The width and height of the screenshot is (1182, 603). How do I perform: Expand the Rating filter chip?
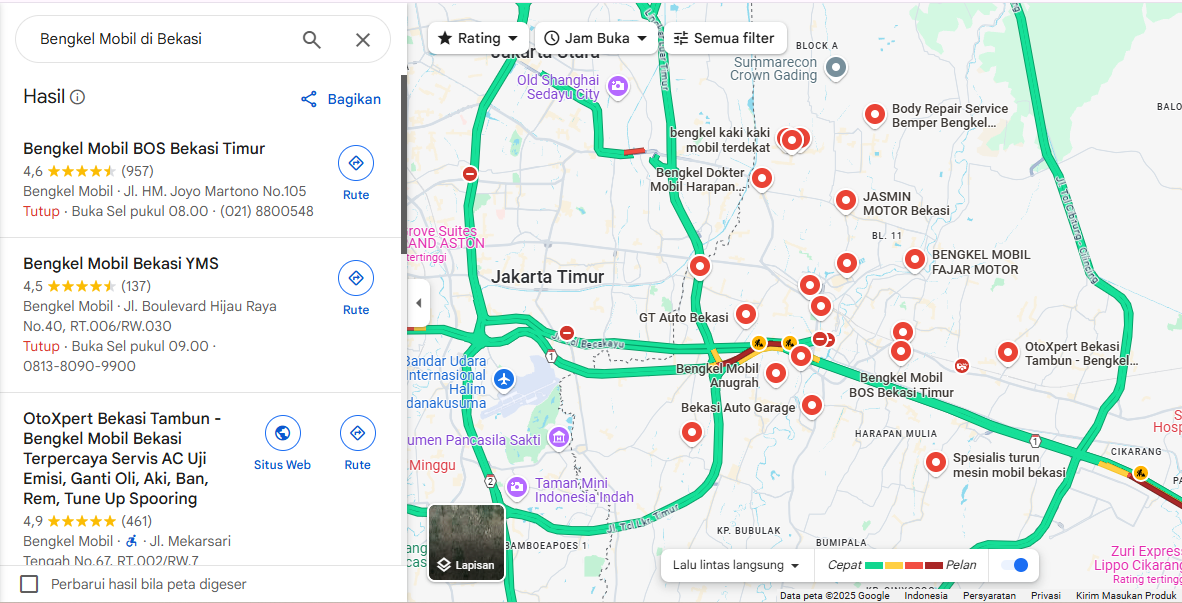pyautogui.click(x=478, y=38)
